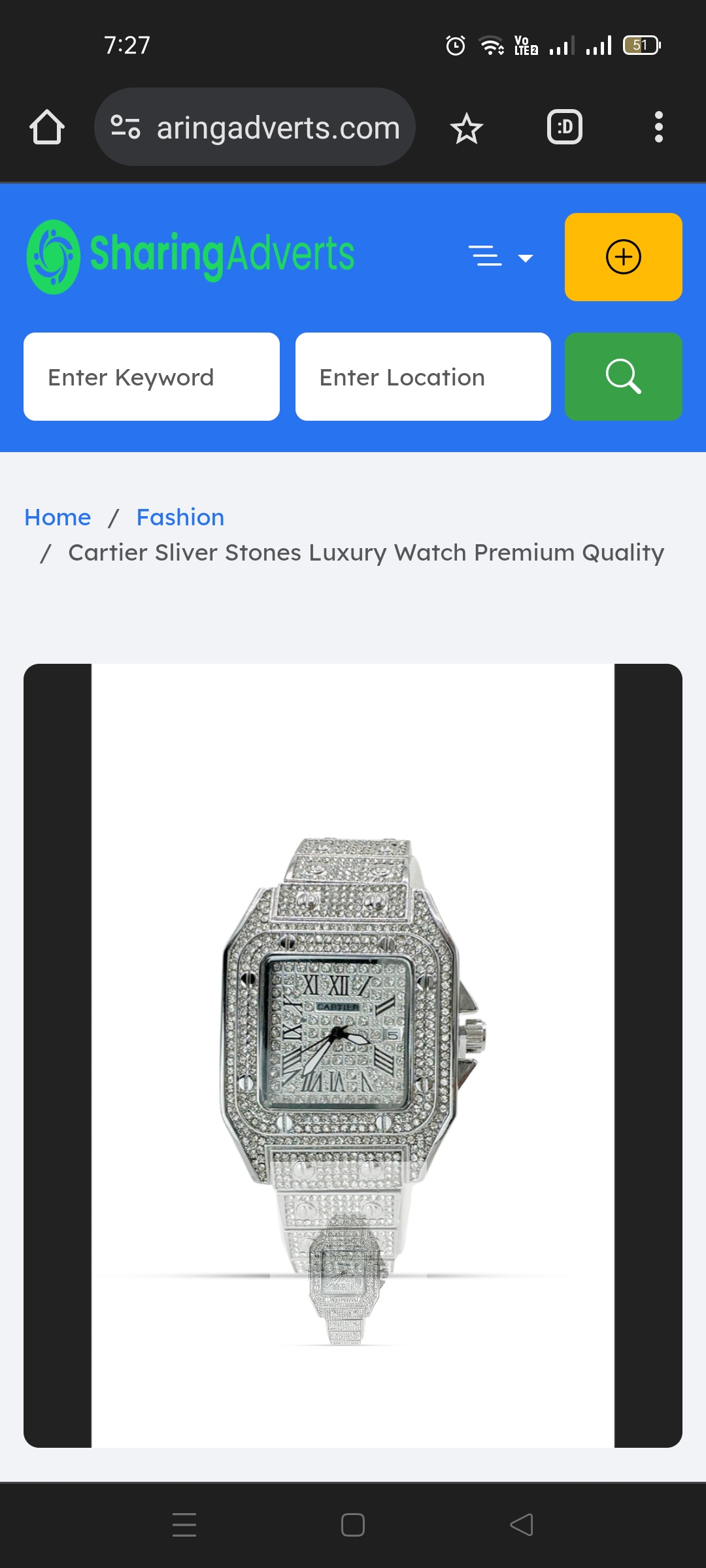Open the Fashion breadcrumb link
Viewport: 706px width, 1568px height.
(180, 517)
